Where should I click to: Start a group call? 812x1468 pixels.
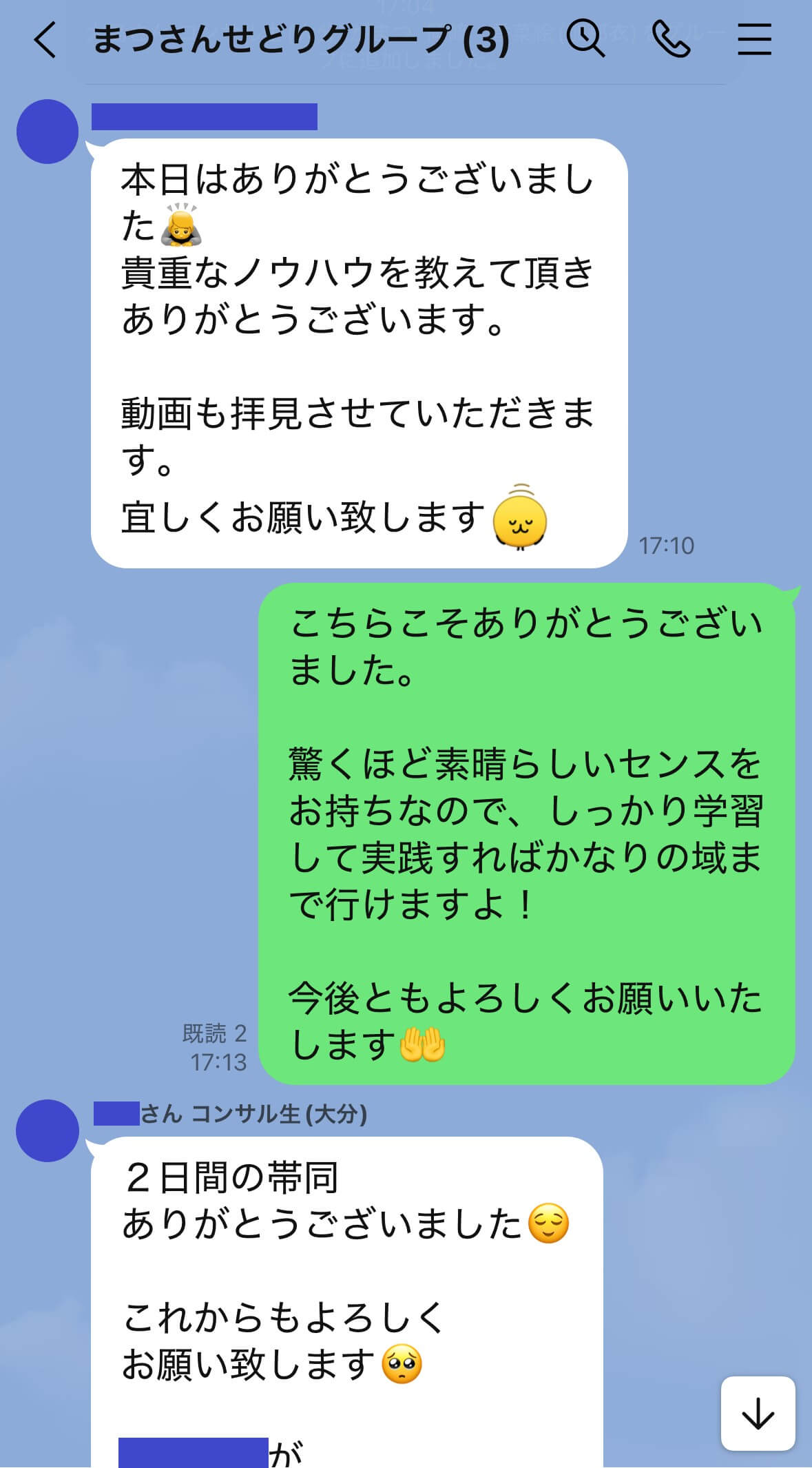671,39
